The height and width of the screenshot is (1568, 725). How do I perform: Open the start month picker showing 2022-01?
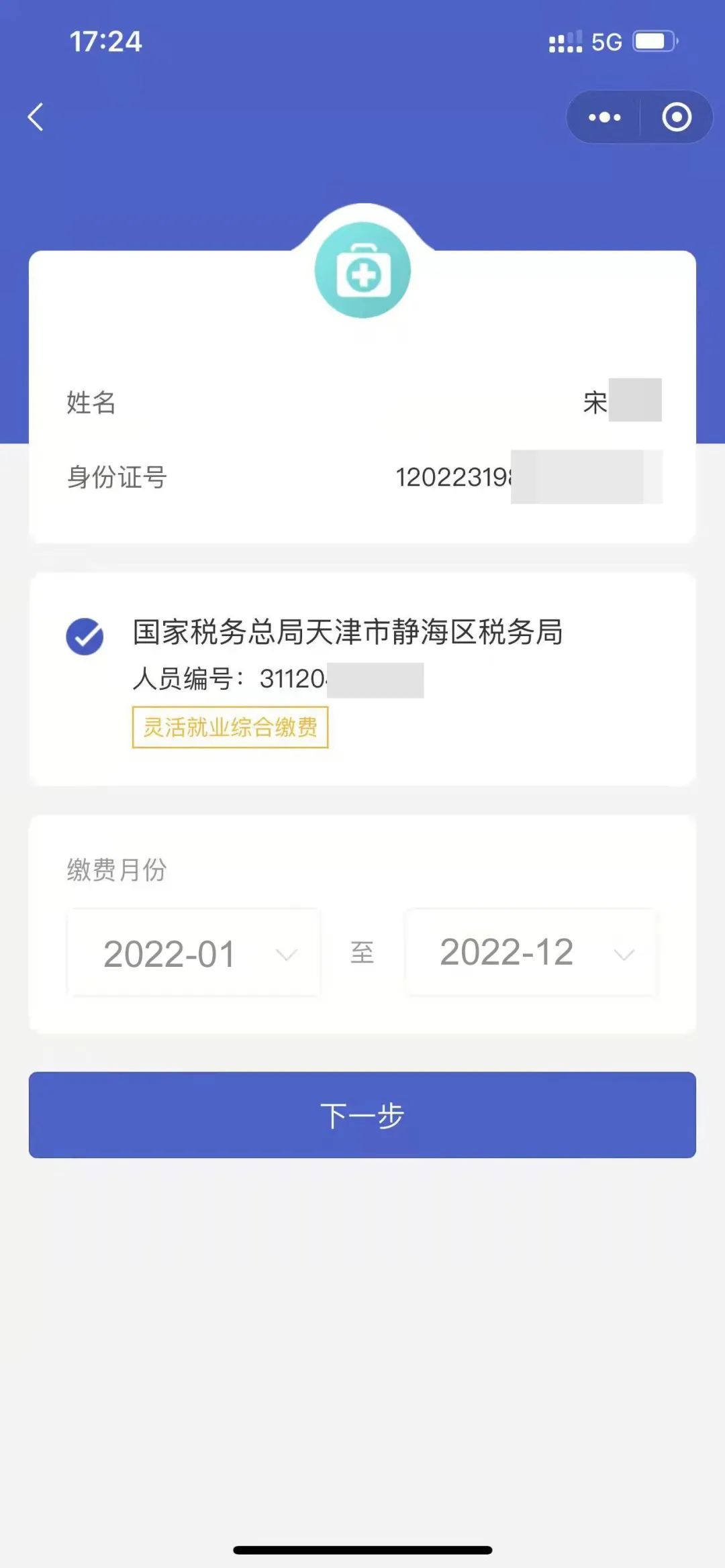(x=194, y=953)
